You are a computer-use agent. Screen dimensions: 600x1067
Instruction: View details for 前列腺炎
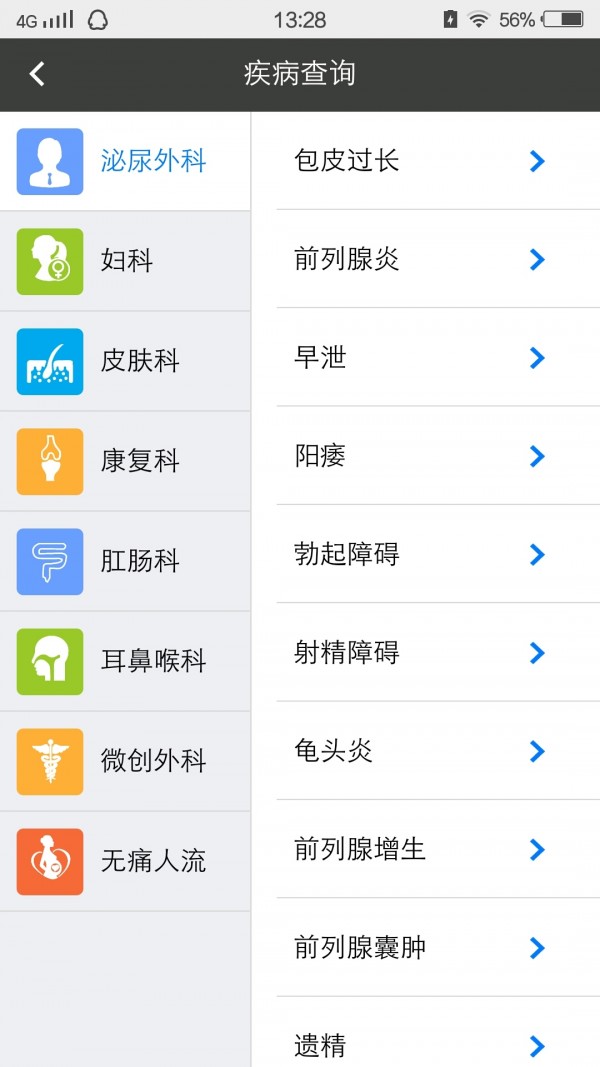coord(425,260)
